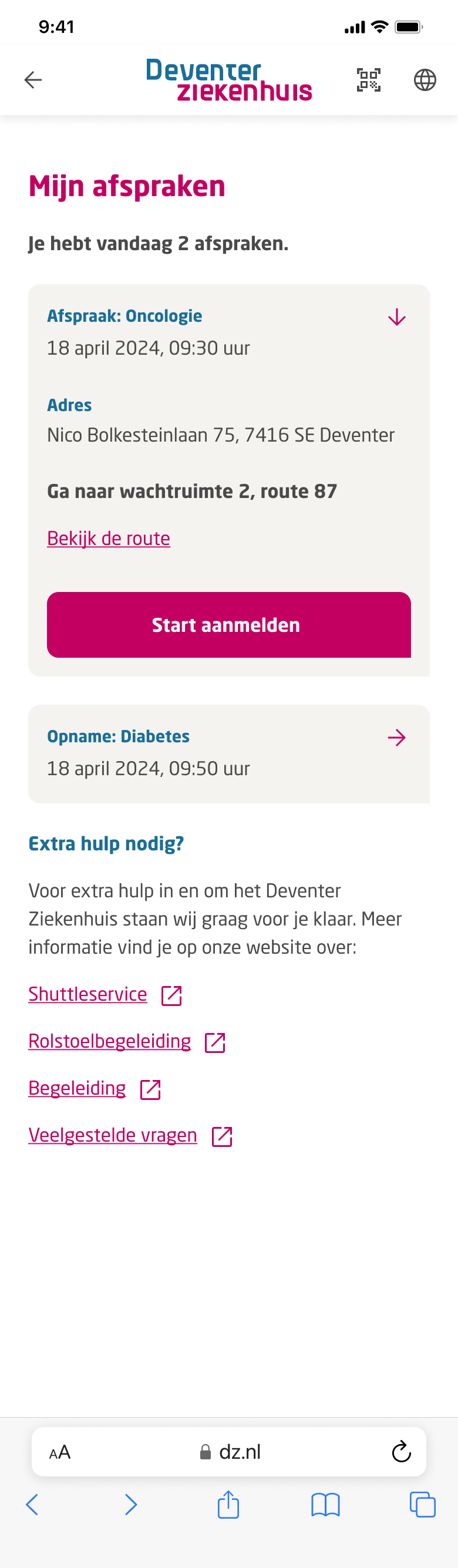Open the Begeleiding link
Image resolution: width=458 pixels, height=1568 pixels.
click(x=78, y=1088)
